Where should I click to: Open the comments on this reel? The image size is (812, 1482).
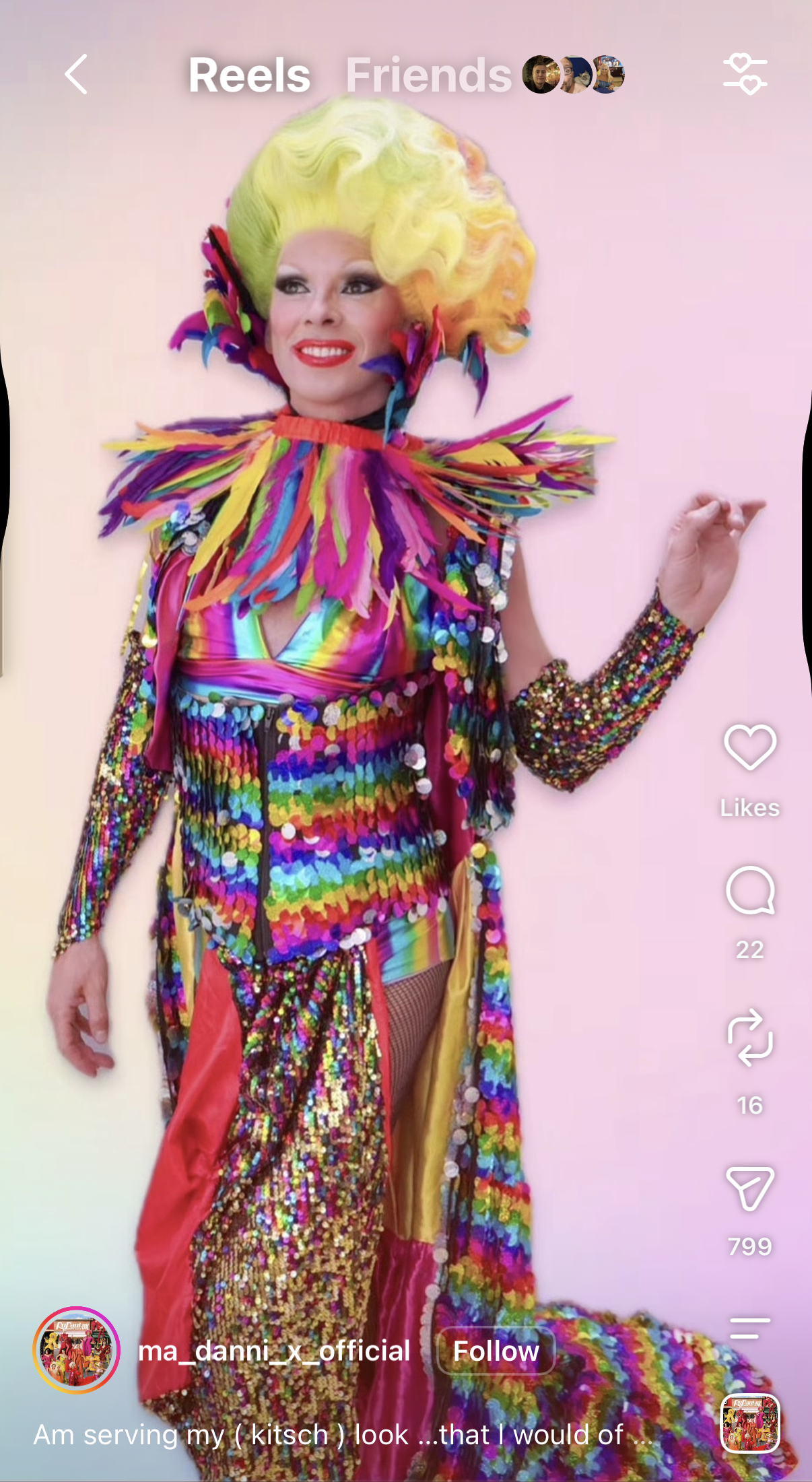pos(750,890)
